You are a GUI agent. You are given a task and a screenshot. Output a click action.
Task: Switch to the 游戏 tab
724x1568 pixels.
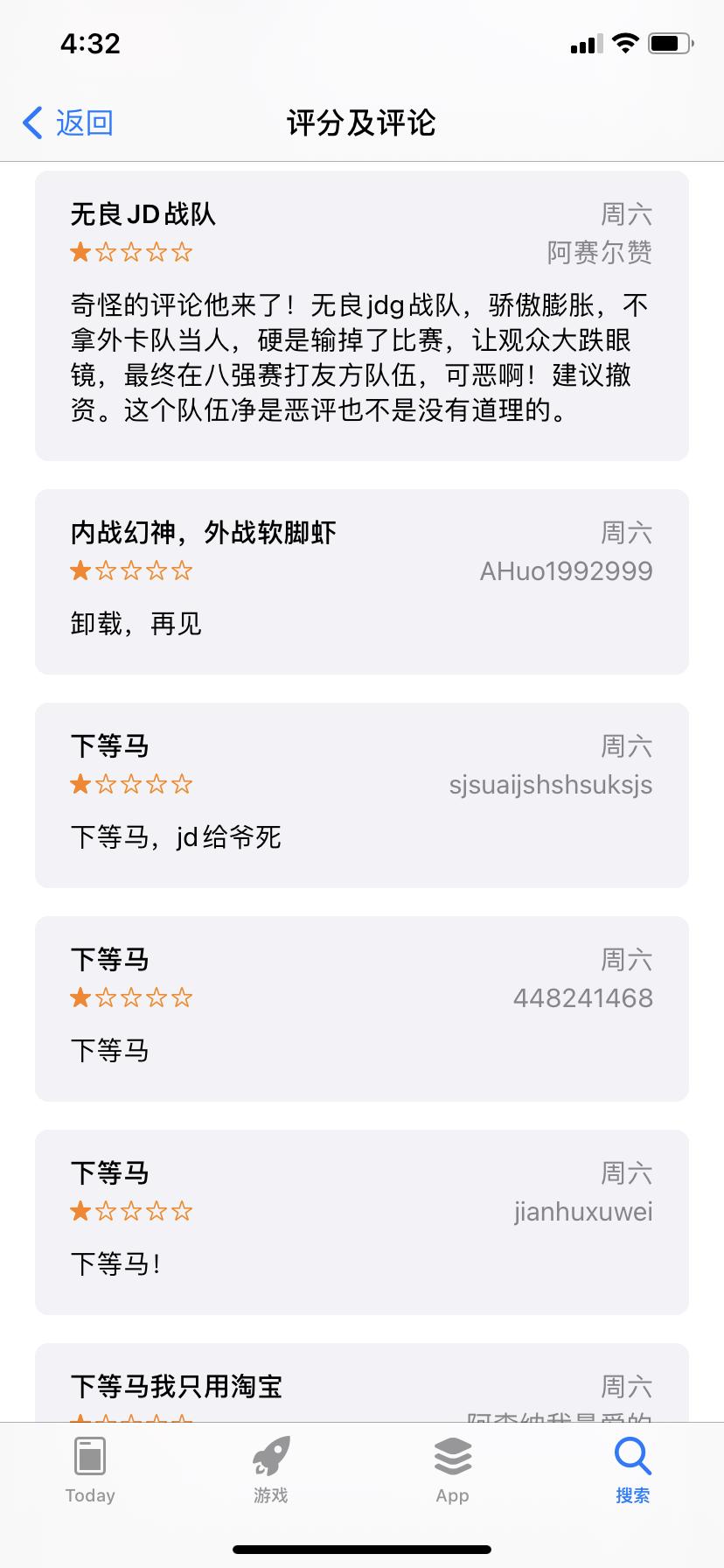pos(271,1470)
